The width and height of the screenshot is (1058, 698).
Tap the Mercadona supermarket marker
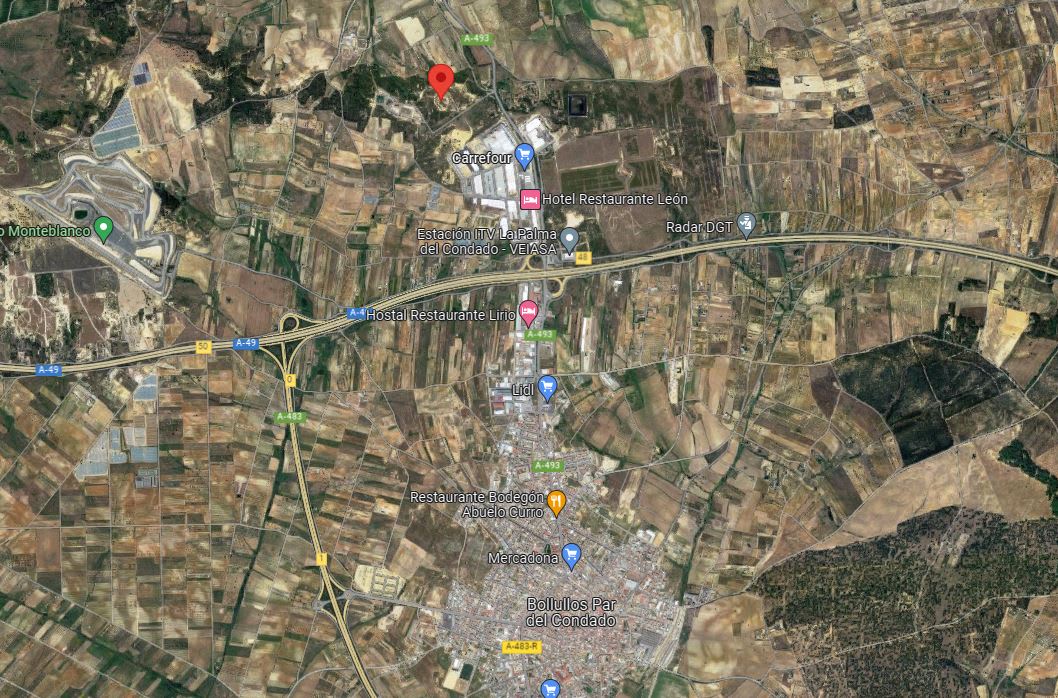point(571,554)
